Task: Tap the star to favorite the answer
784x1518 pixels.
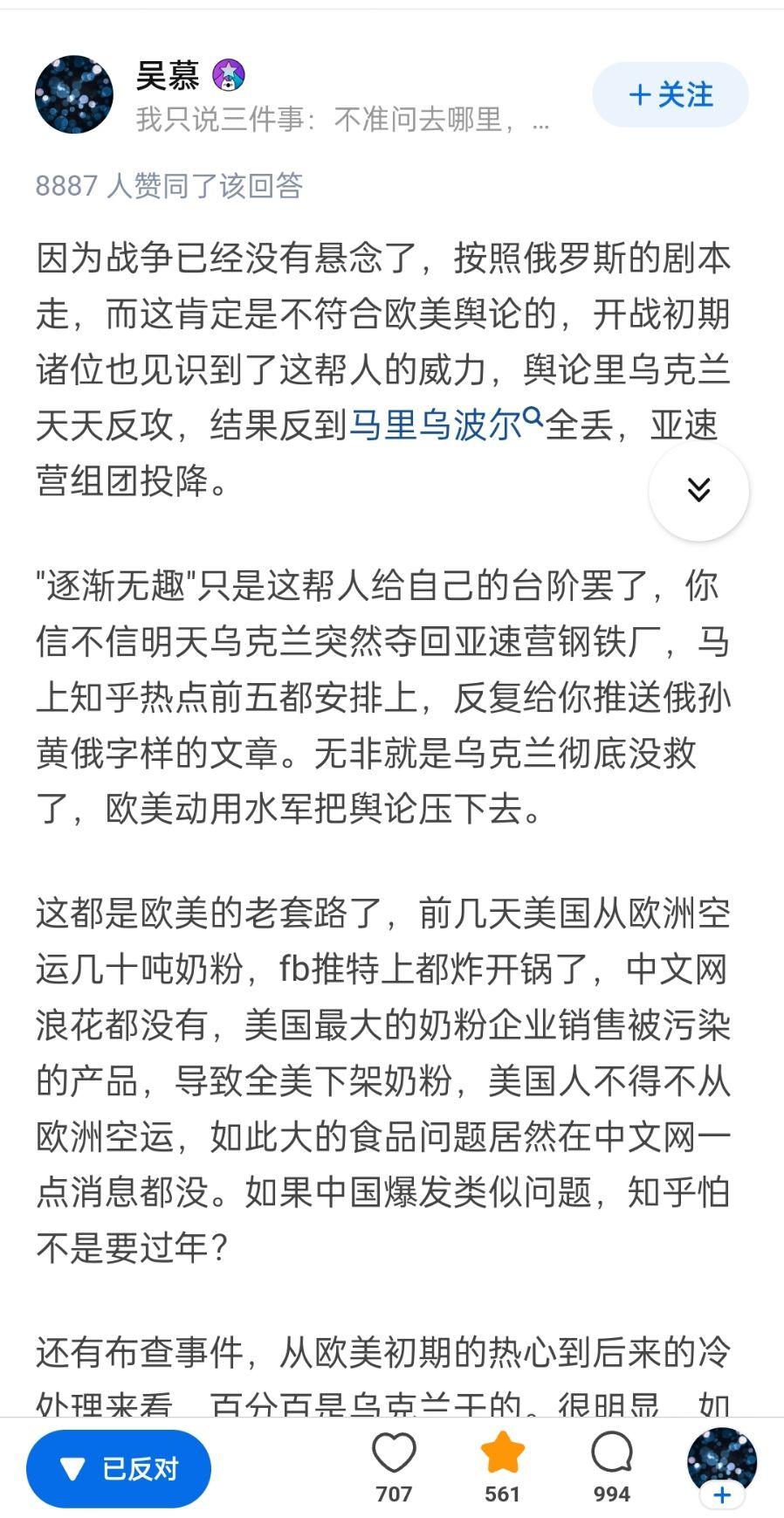Action: [503, 1467]
